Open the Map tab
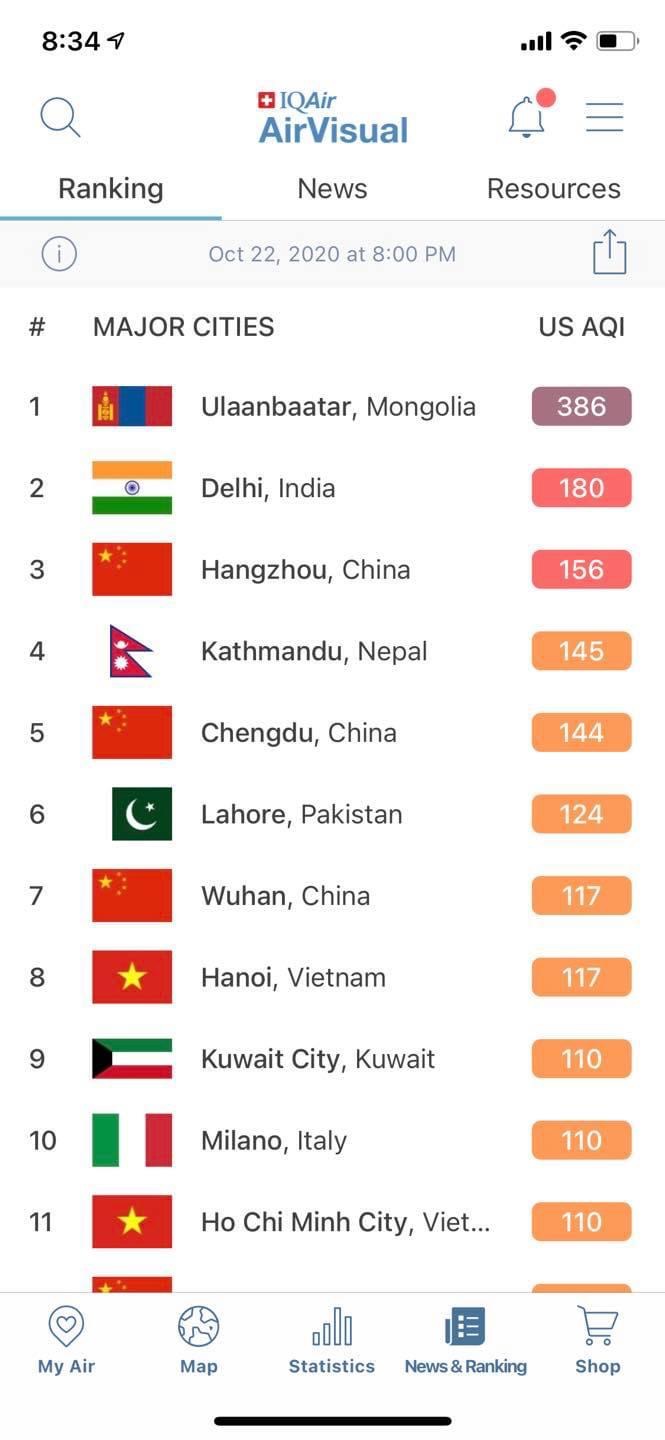This screenshot has height=1440, width=665. pos(198,1340)
